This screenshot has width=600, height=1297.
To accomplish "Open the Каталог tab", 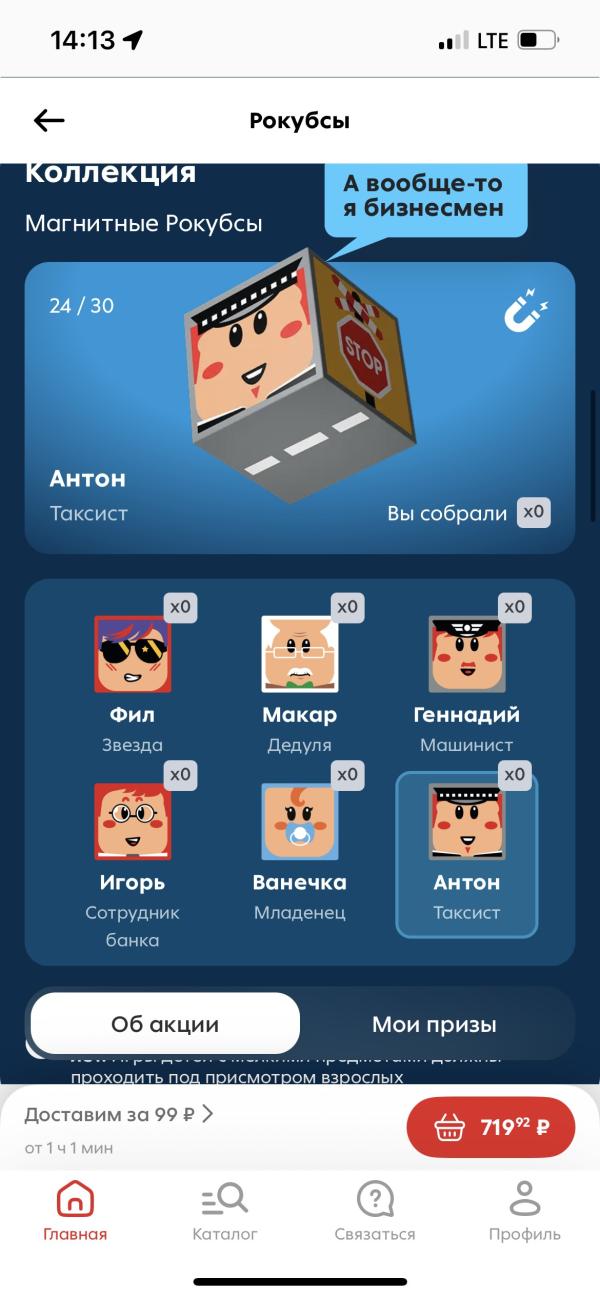I will click(x=225, y=1210).
